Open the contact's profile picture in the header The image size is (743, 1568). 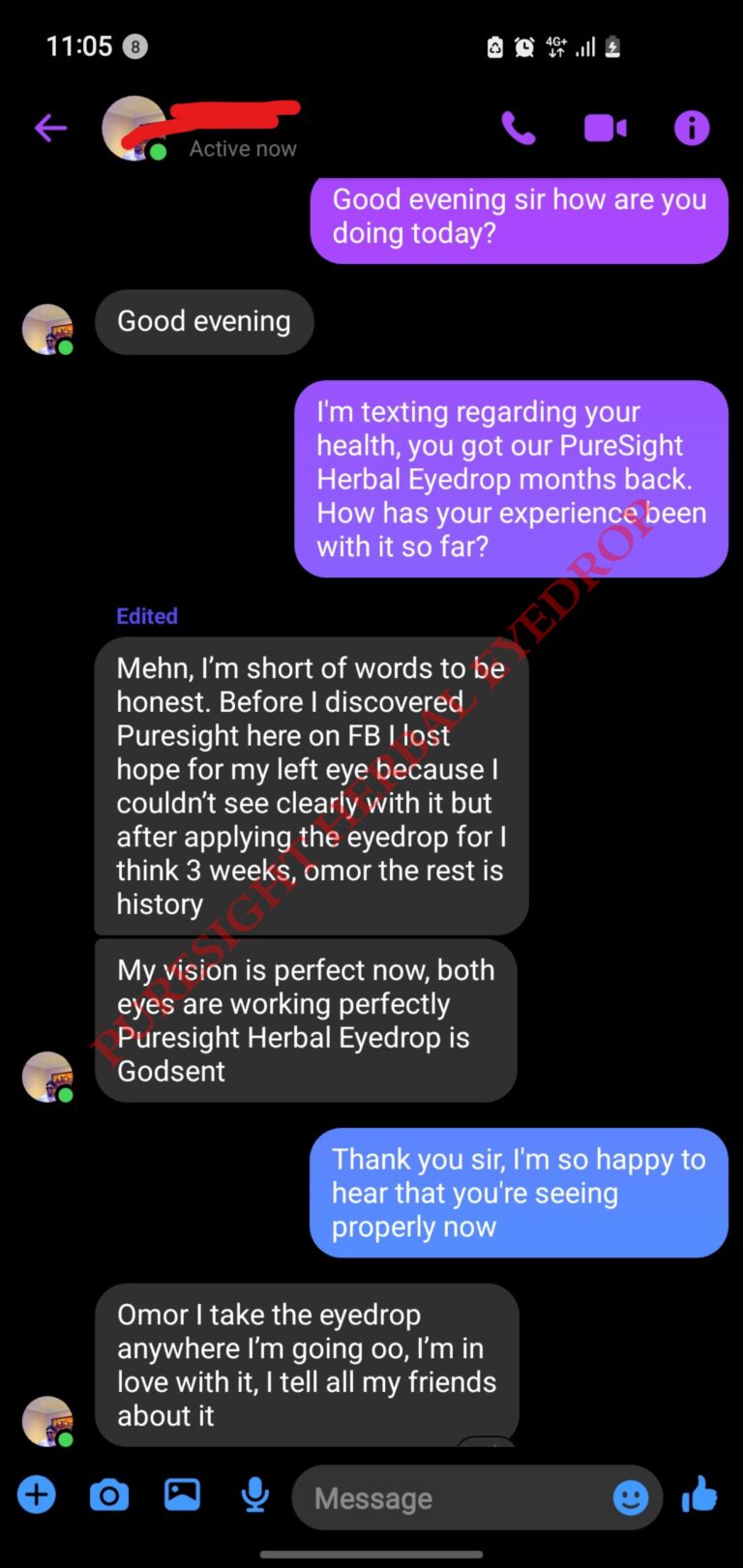[134, 128]
